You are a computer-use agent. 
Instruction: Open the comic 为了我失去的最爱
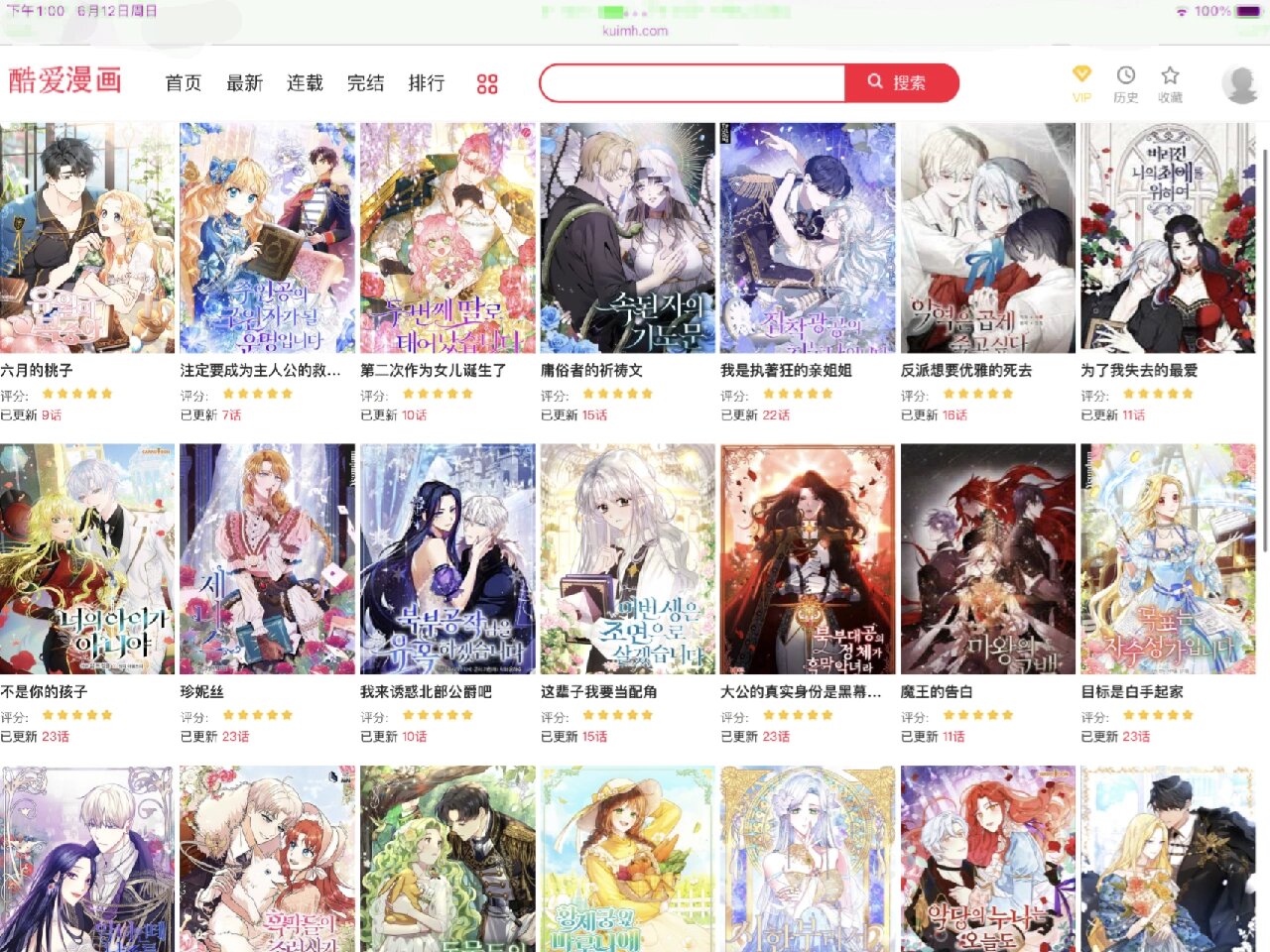pyautogui.click(x=1168, y=238)
